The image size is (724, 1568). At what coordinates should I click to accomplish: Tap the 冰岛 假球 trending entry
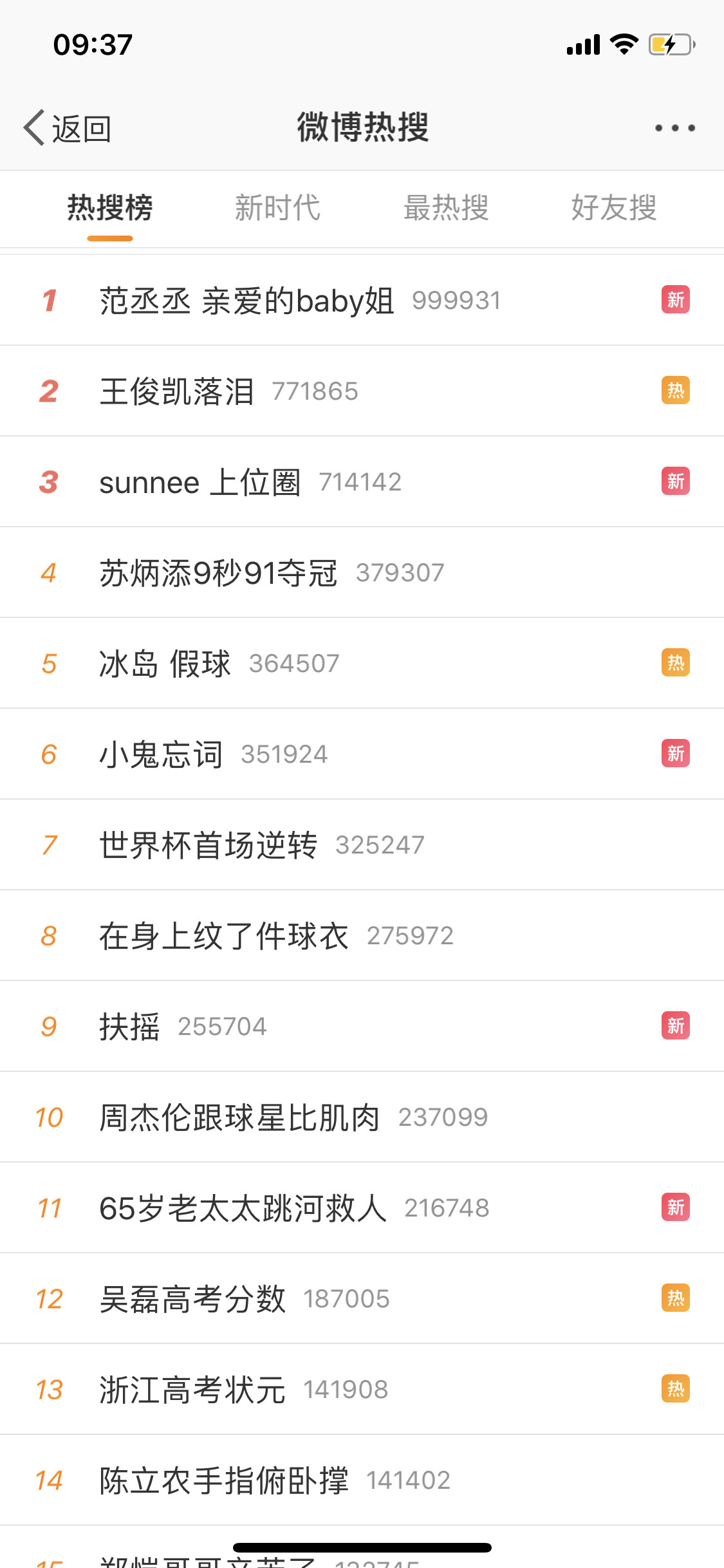coord(165,664)
